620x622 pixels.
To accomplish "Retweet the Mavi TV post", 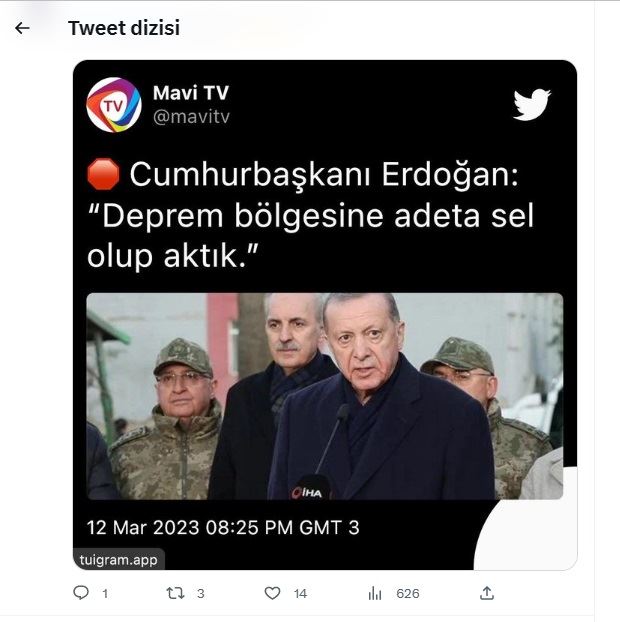I will click(176, 593).
